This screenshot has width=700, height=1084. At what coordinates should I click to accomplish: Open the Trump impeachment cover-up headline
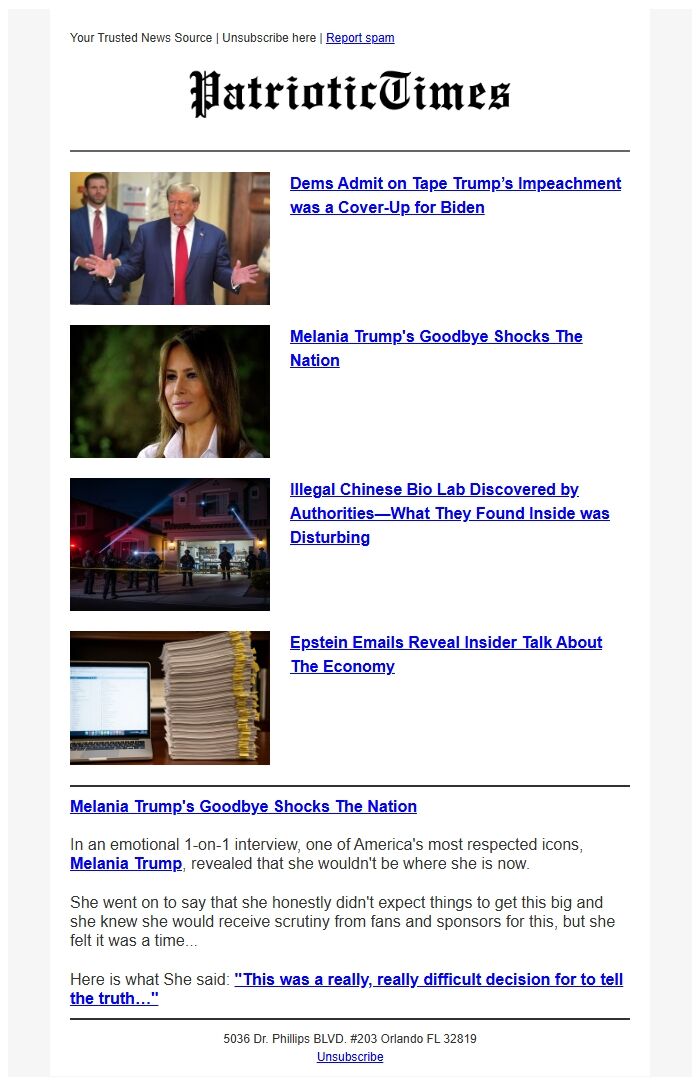point(455,195)
